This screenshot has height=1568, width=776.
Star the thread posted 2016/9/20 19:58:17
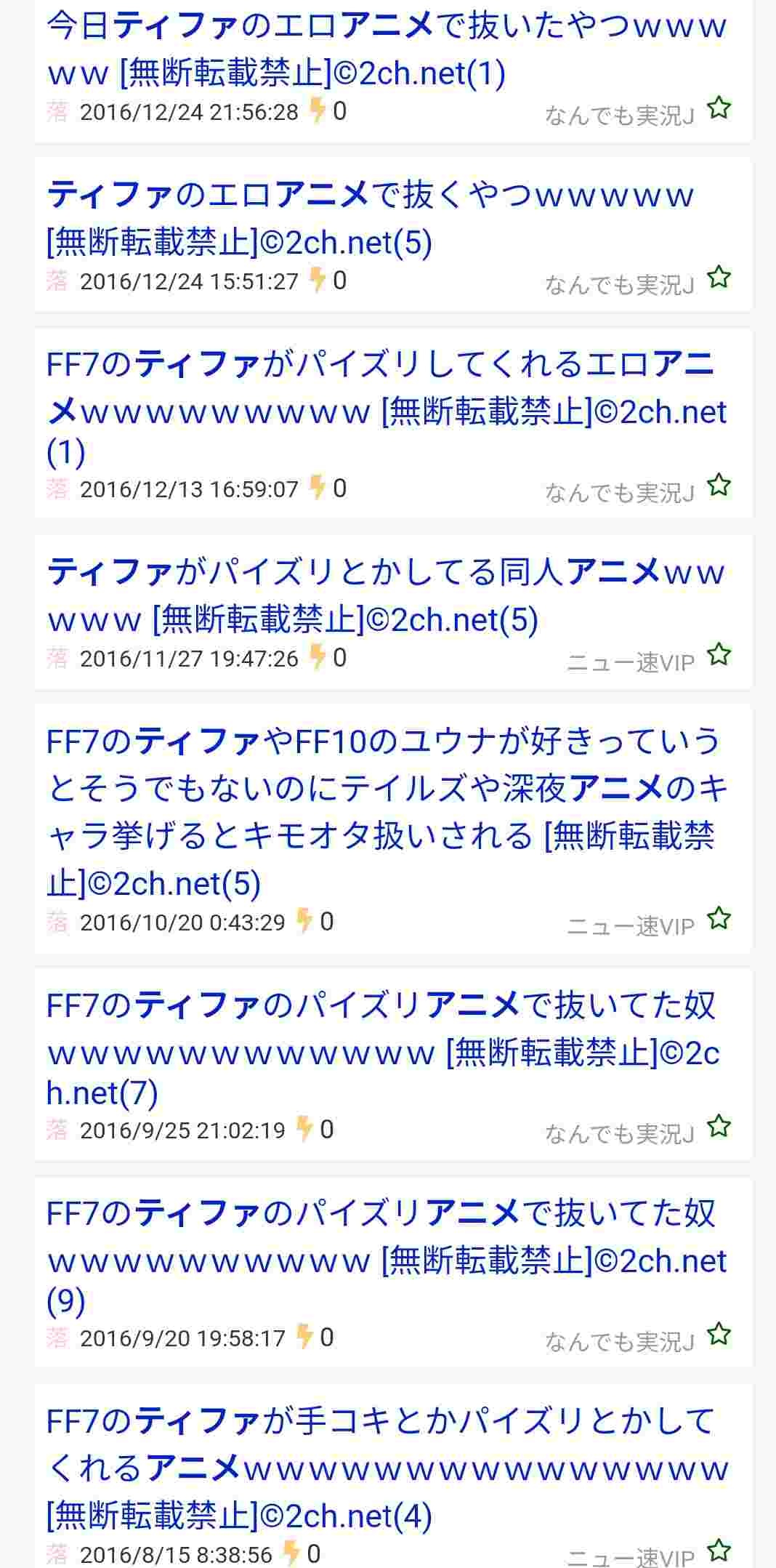(x=719, y=1334)
